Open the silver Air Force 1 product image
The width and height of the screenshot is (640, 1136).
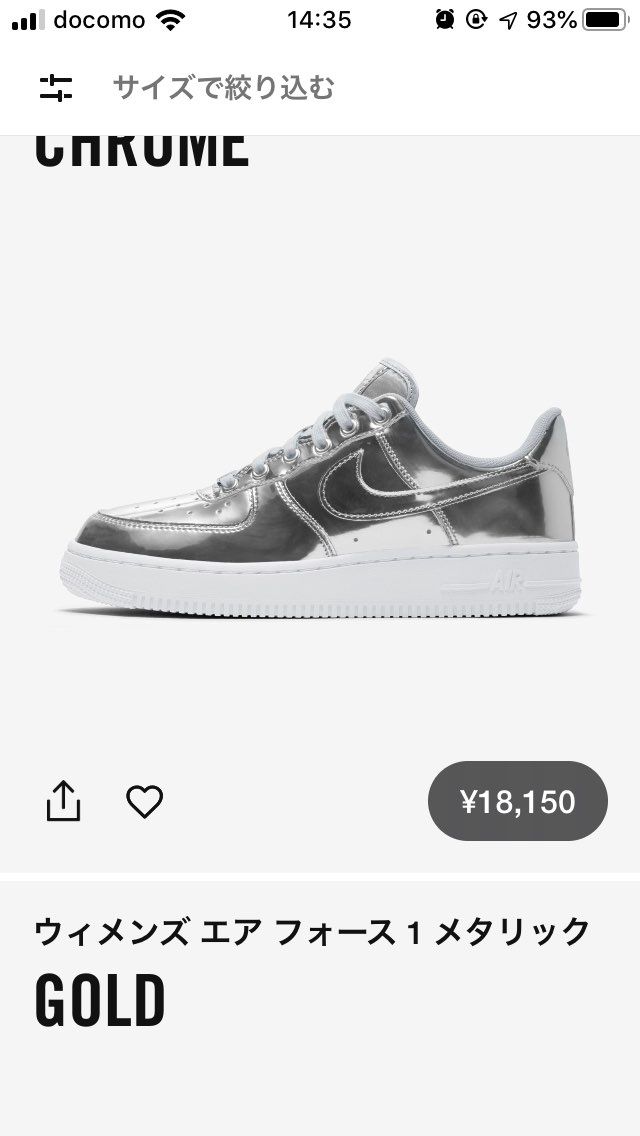click(x=320, y=488)
